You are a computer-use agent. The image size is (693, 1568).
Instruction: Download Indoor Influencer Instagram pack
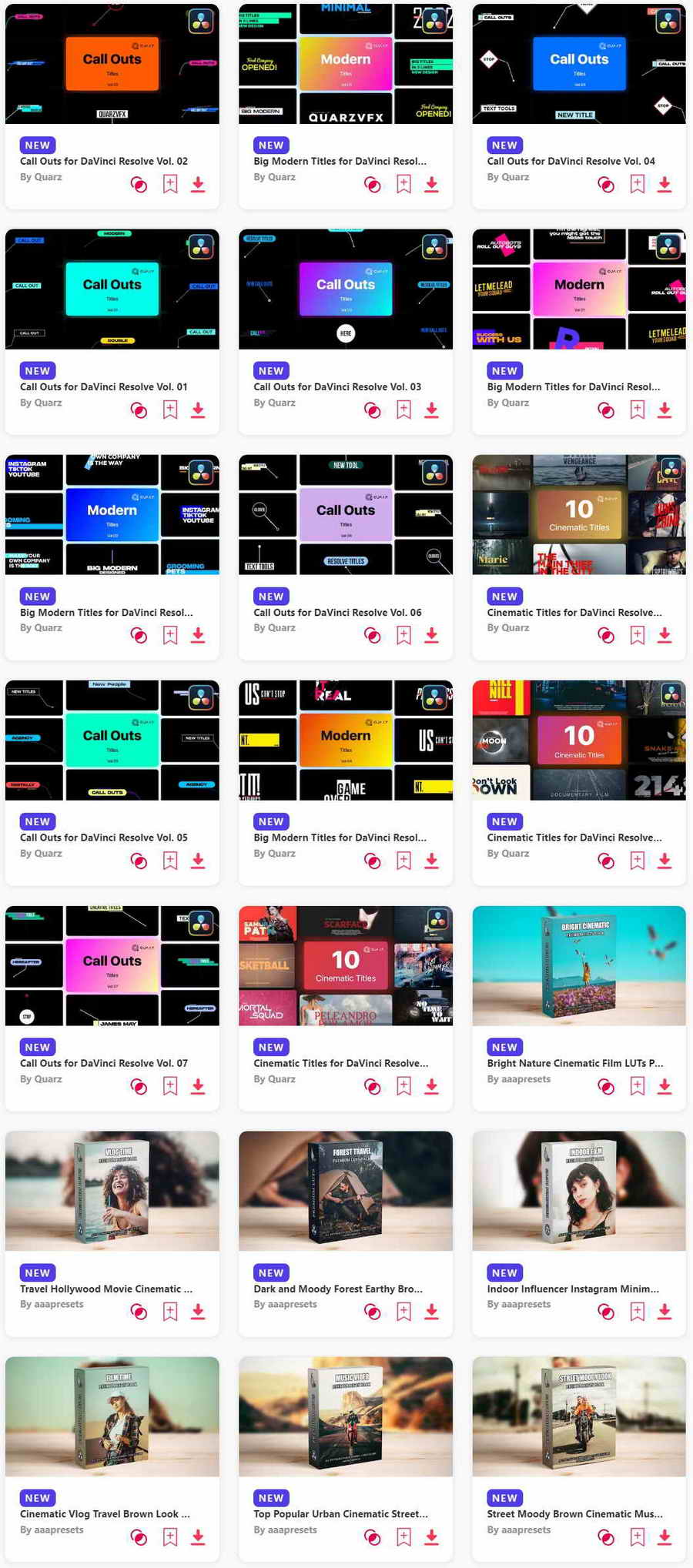665,1312
